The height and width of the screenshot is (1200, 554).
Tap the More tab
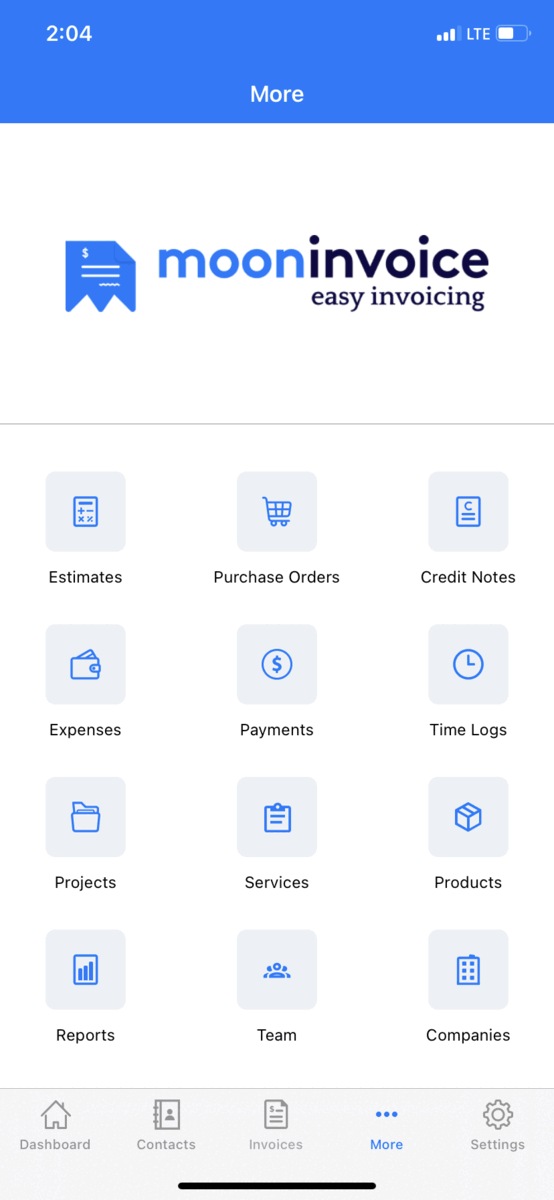[x=386, y=1125]
